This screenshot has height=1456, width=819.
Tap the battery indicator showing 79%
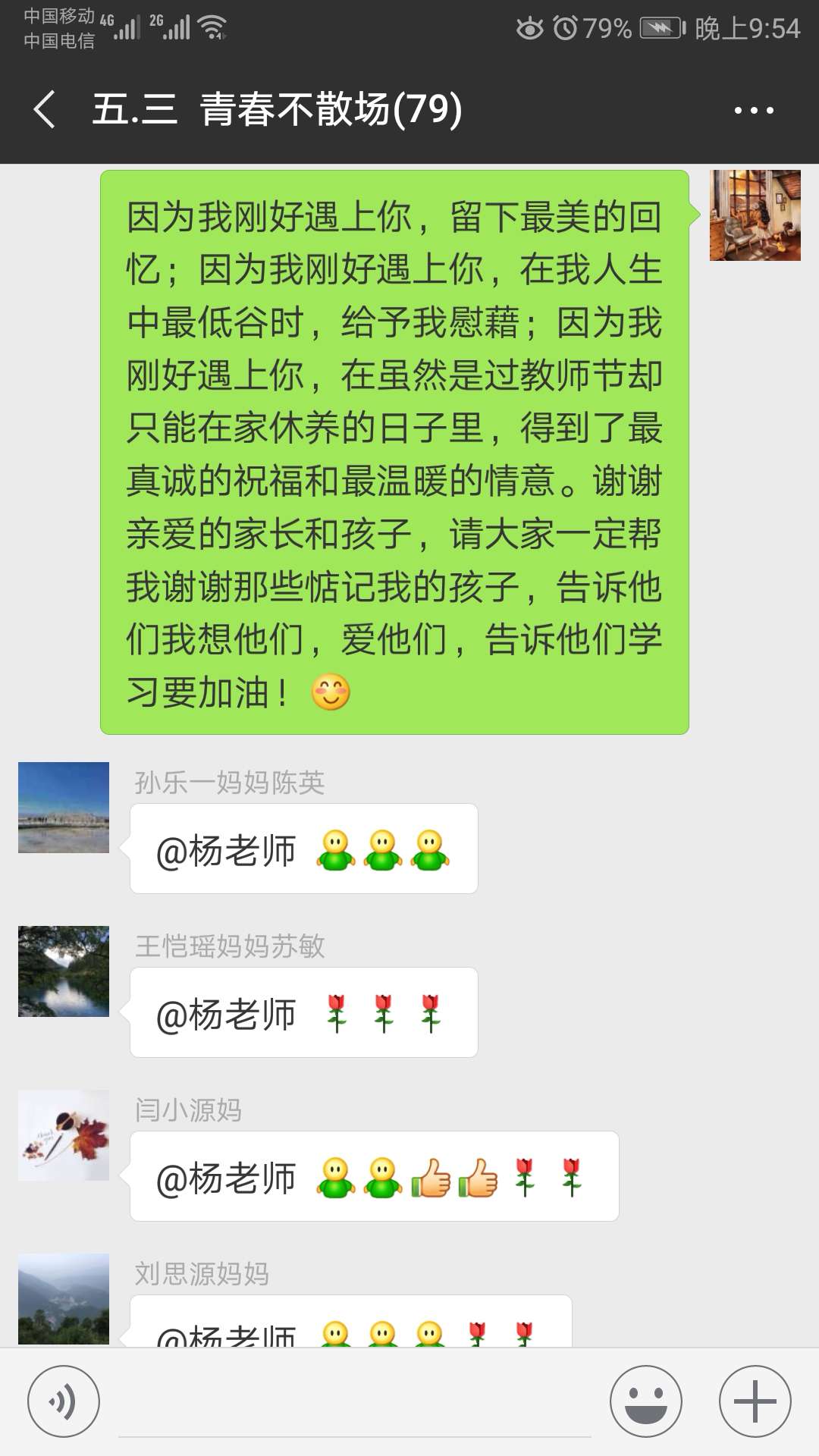(657, 25)
